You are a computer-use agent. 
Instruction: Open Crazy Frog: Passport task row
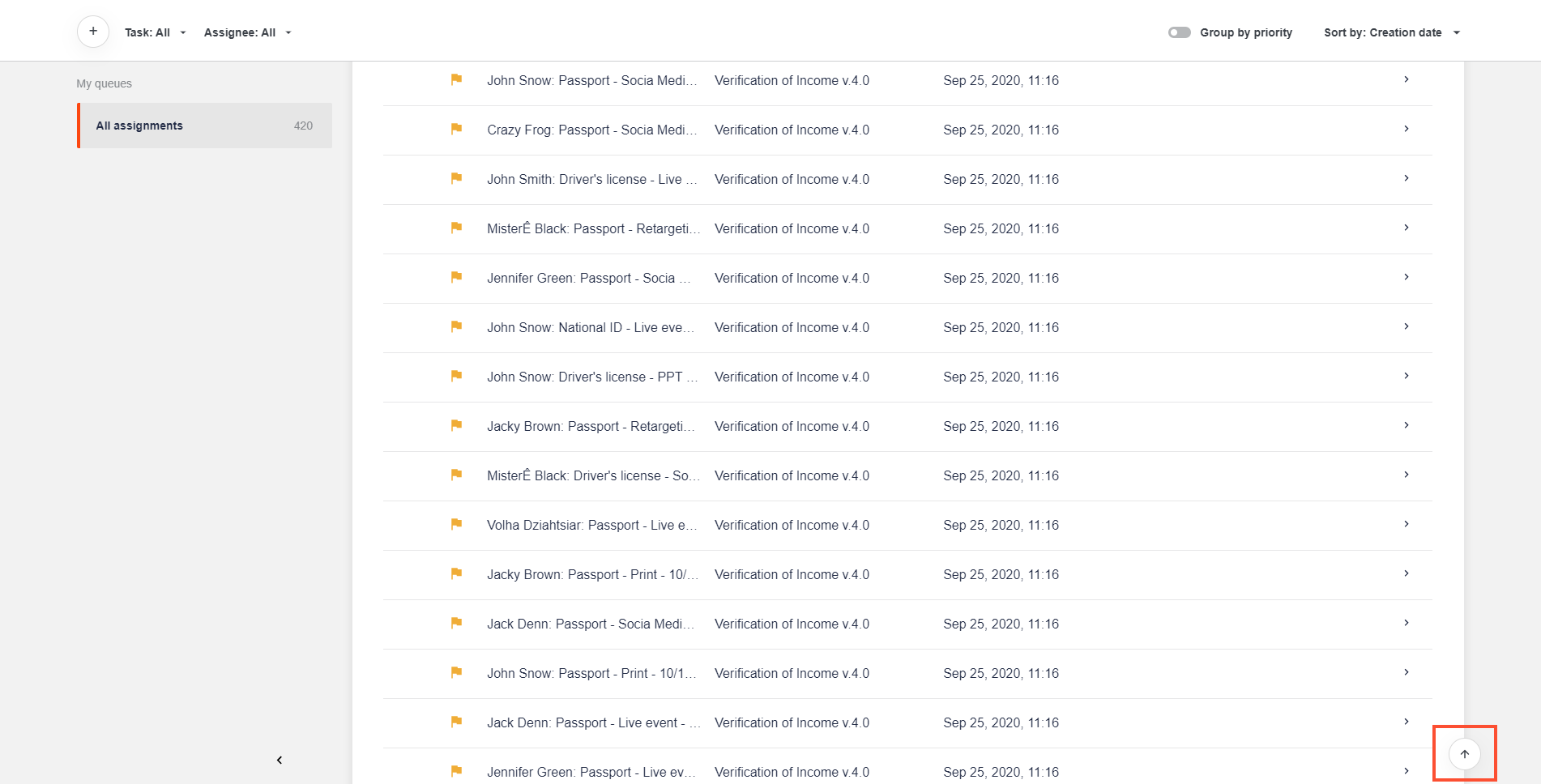click(907, 130)
